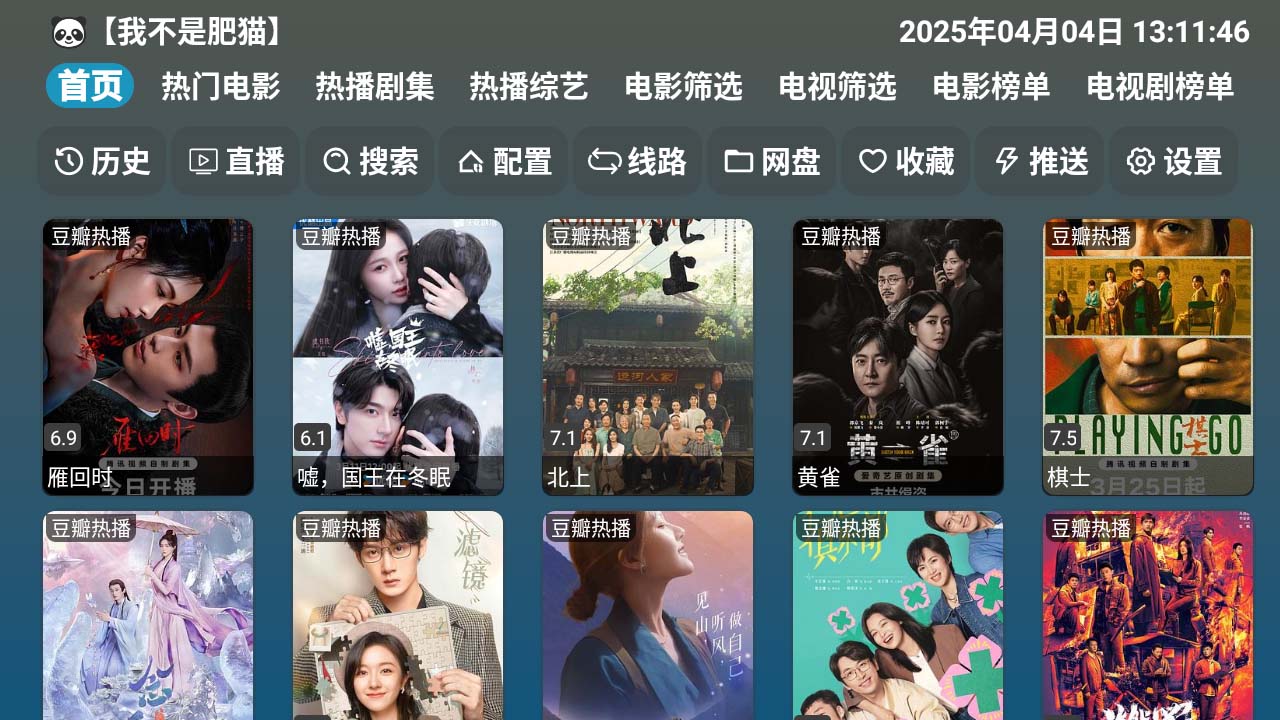Open the 配置 configuration button
Viewport: 1280px width, 720px height.
[x=504, y=161]
